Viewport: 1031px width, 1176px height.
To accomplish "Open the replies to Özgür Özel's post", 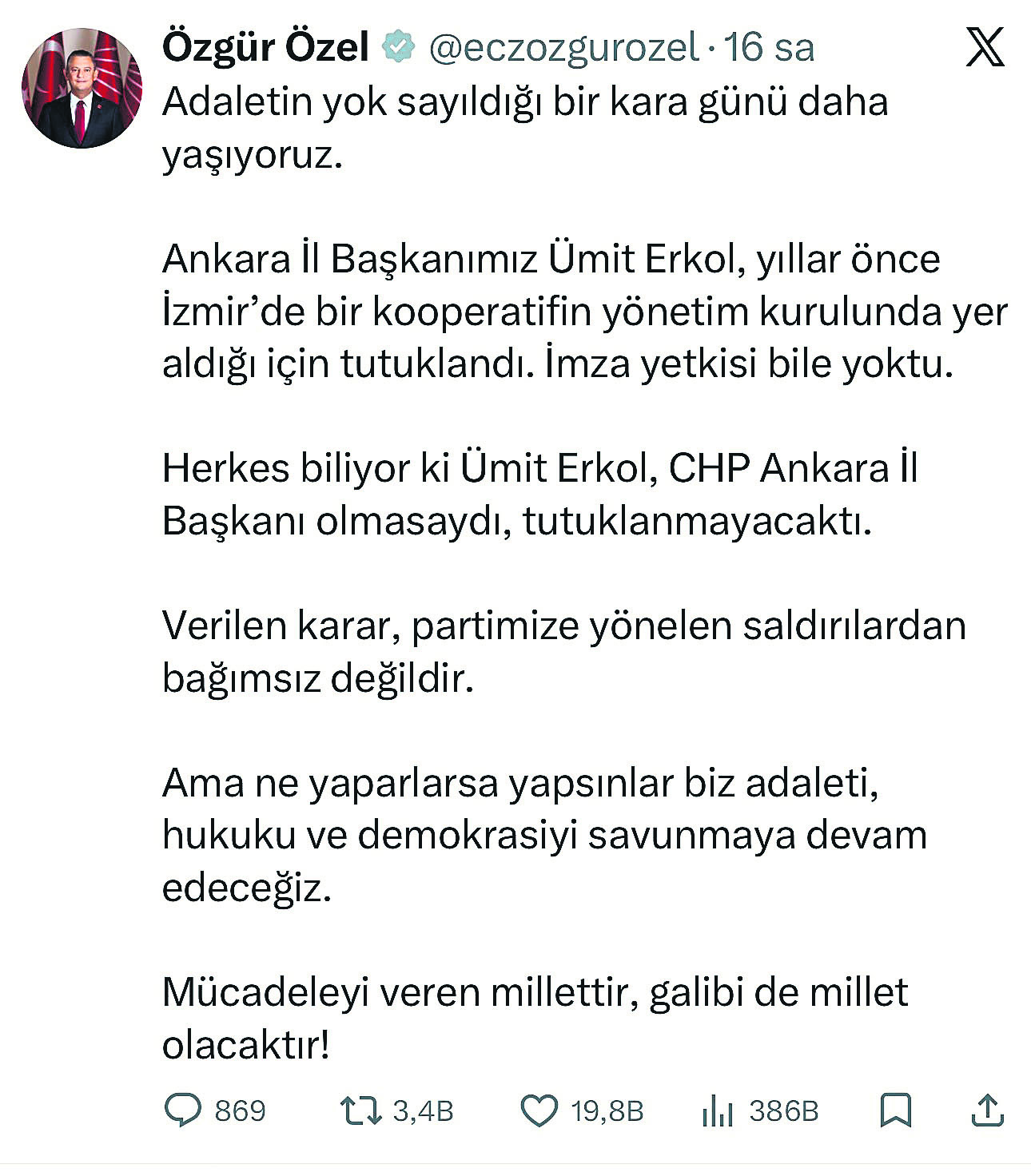I will point(183,1110).
